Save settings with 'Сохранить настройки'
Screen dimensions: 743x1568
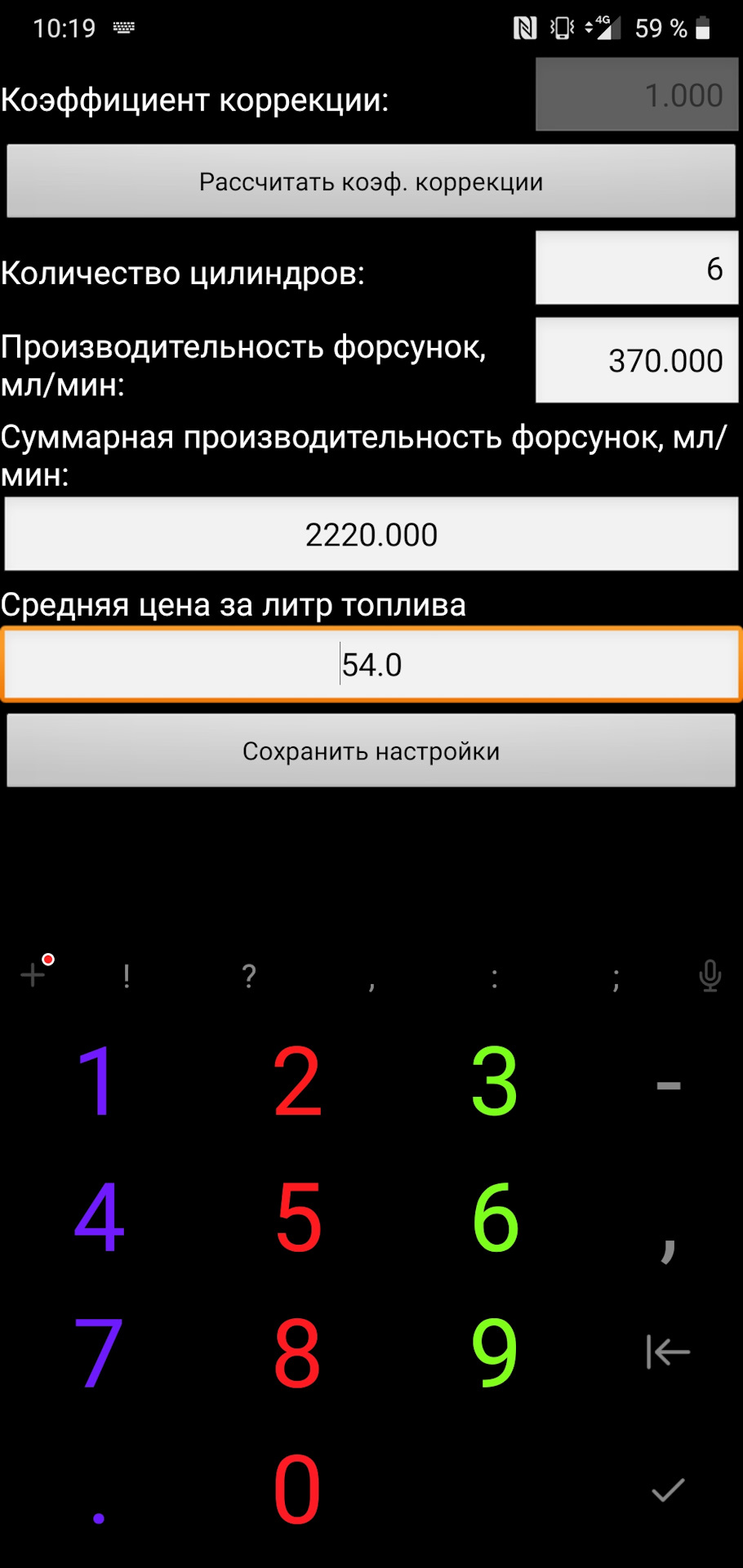tap(371, 751)
